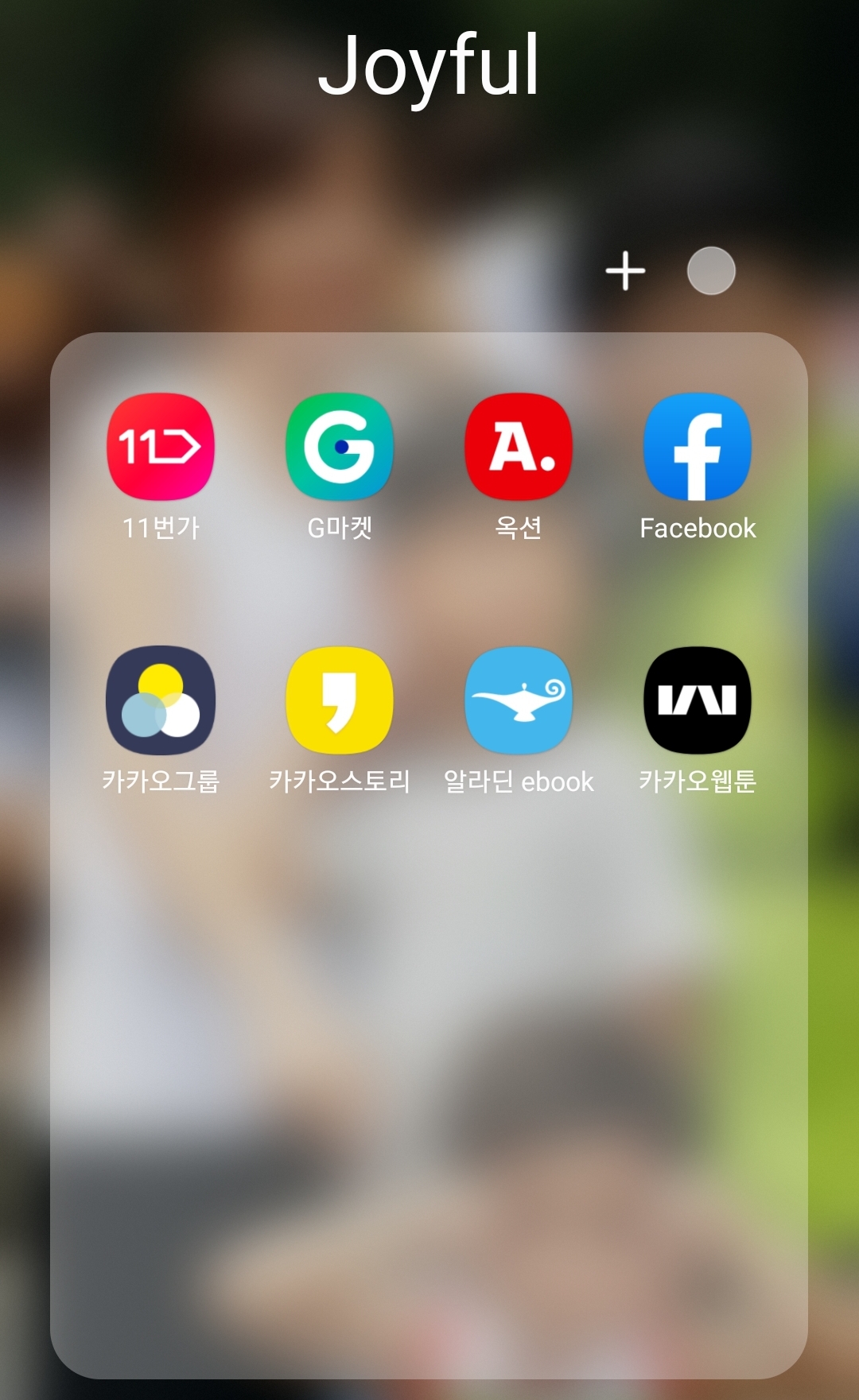This screenshot has height=1400, width=859.
Task: Tap the green G Gmarket icon
Action: pyautogui.click(x=341, y=448)
